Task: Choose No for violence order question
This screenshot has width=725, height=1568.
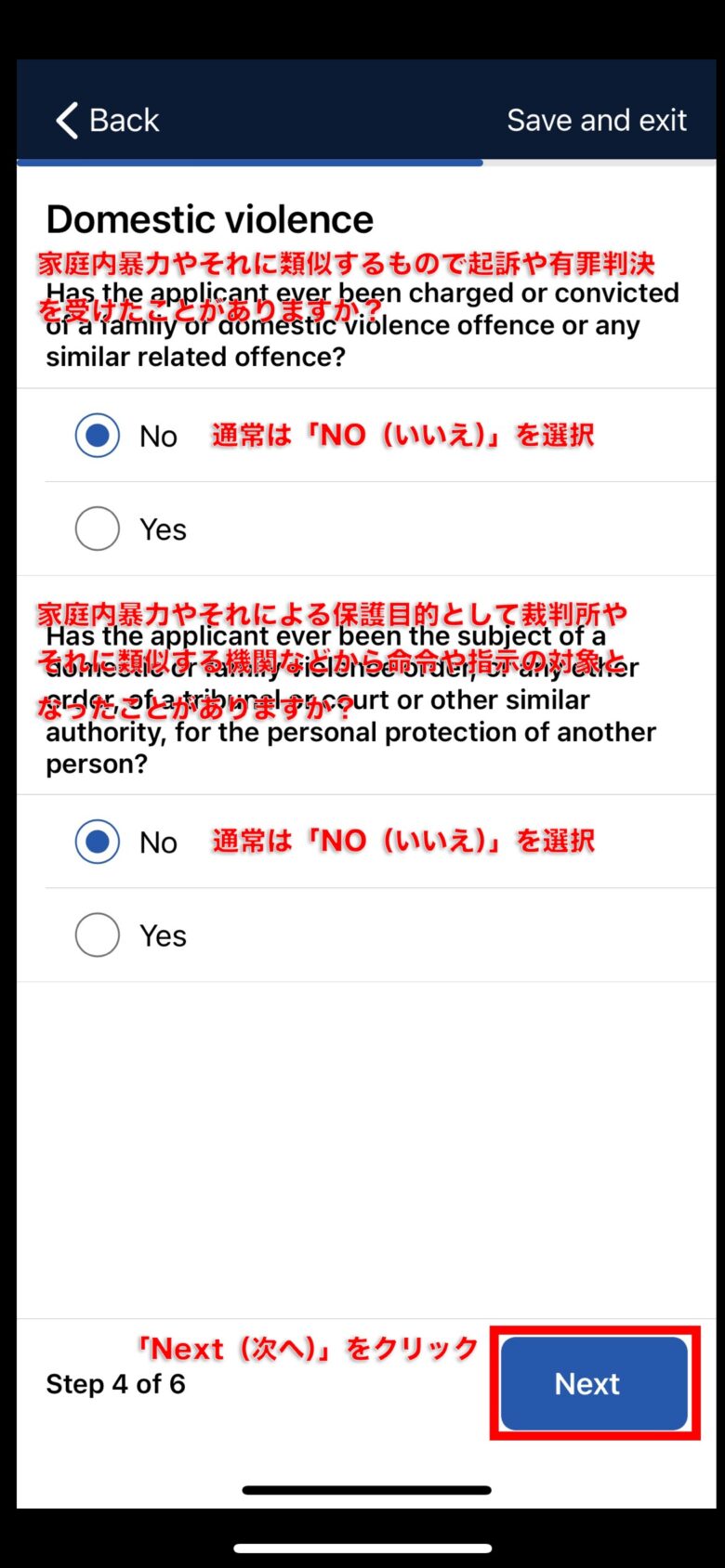Action: pos(366,842)
